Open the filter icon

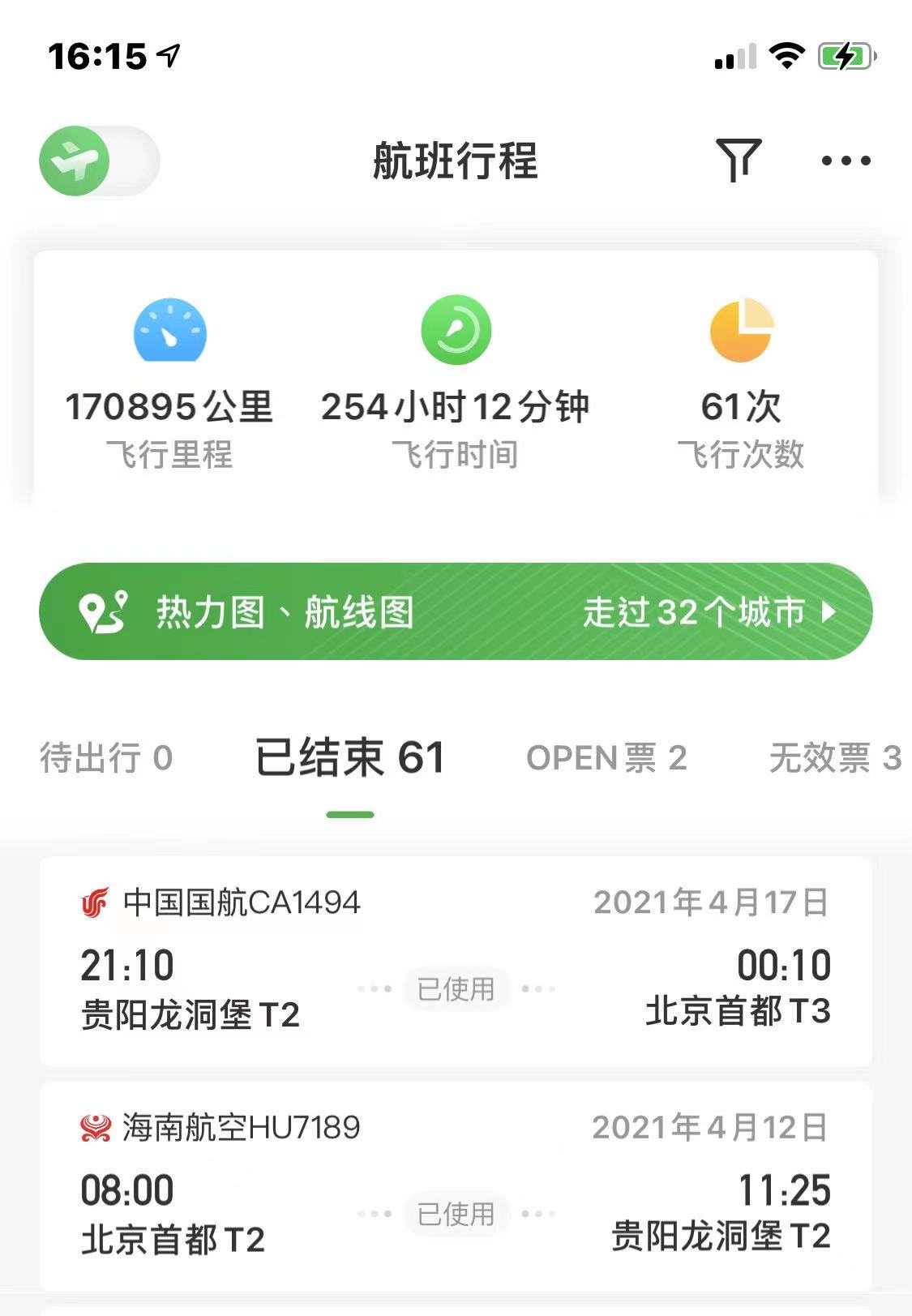click(738, 160)
